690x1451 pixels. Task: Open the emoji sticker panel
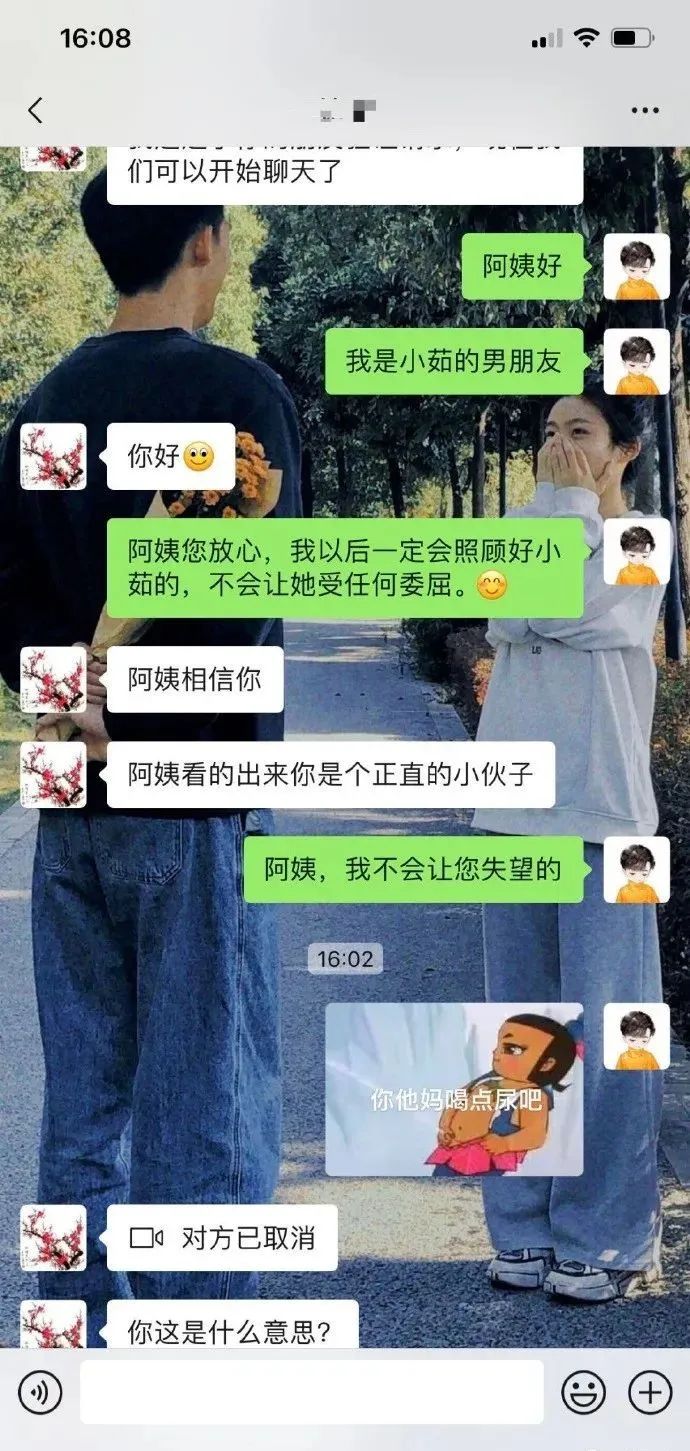click(x=583, y=1392)
